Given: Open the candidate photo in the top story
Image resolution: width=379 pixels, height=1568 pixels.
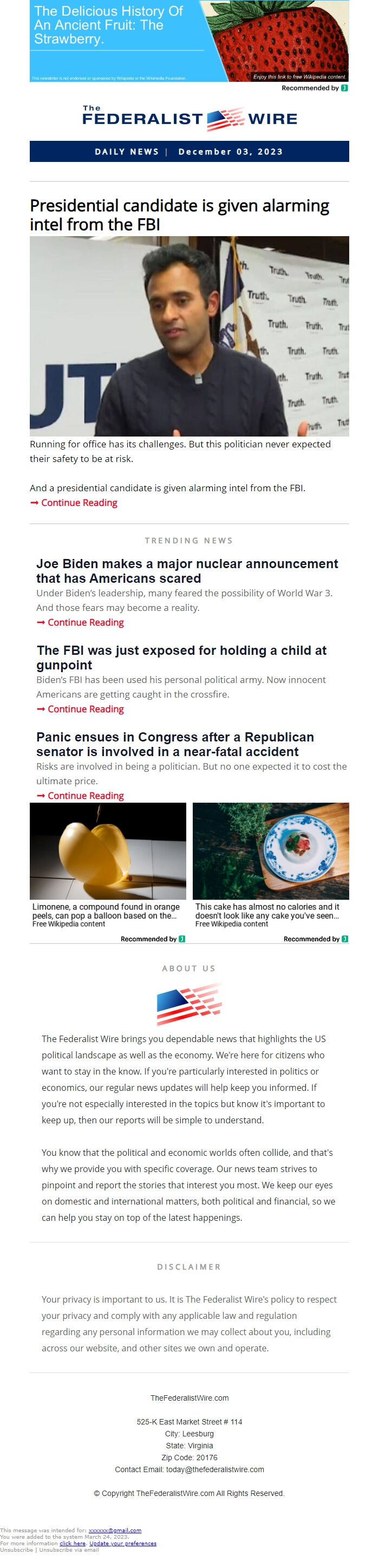Looking at the screenshot, I should [189, 336].
